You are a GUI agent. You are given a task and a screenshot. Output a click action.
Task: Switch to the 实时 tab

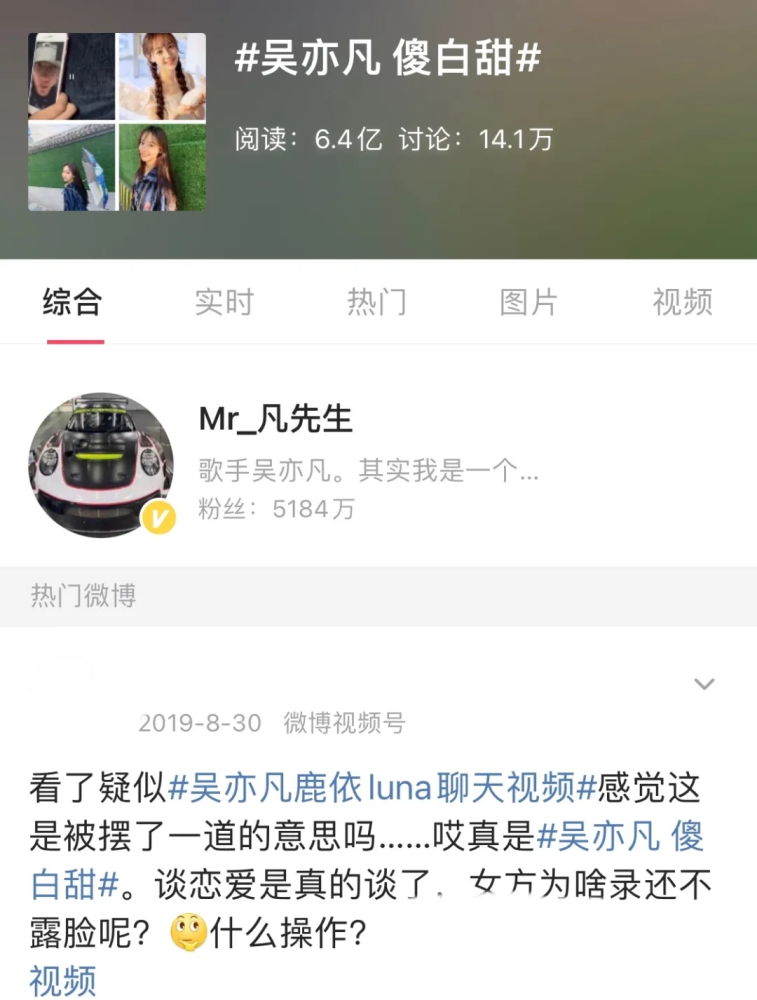tap(224, 302)
